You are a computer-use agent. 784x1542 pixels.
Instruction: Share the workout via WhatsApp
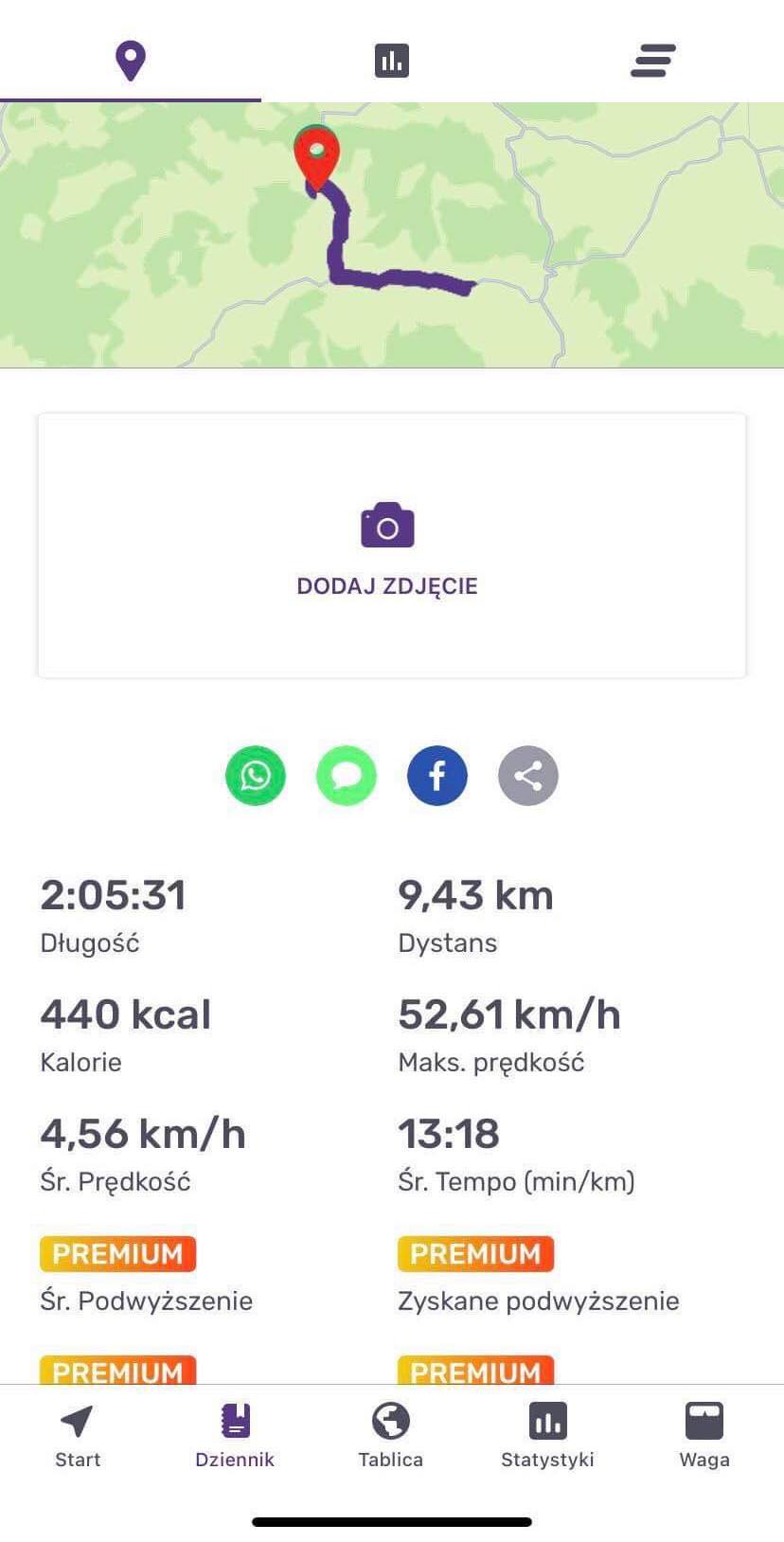pos(256,776)
